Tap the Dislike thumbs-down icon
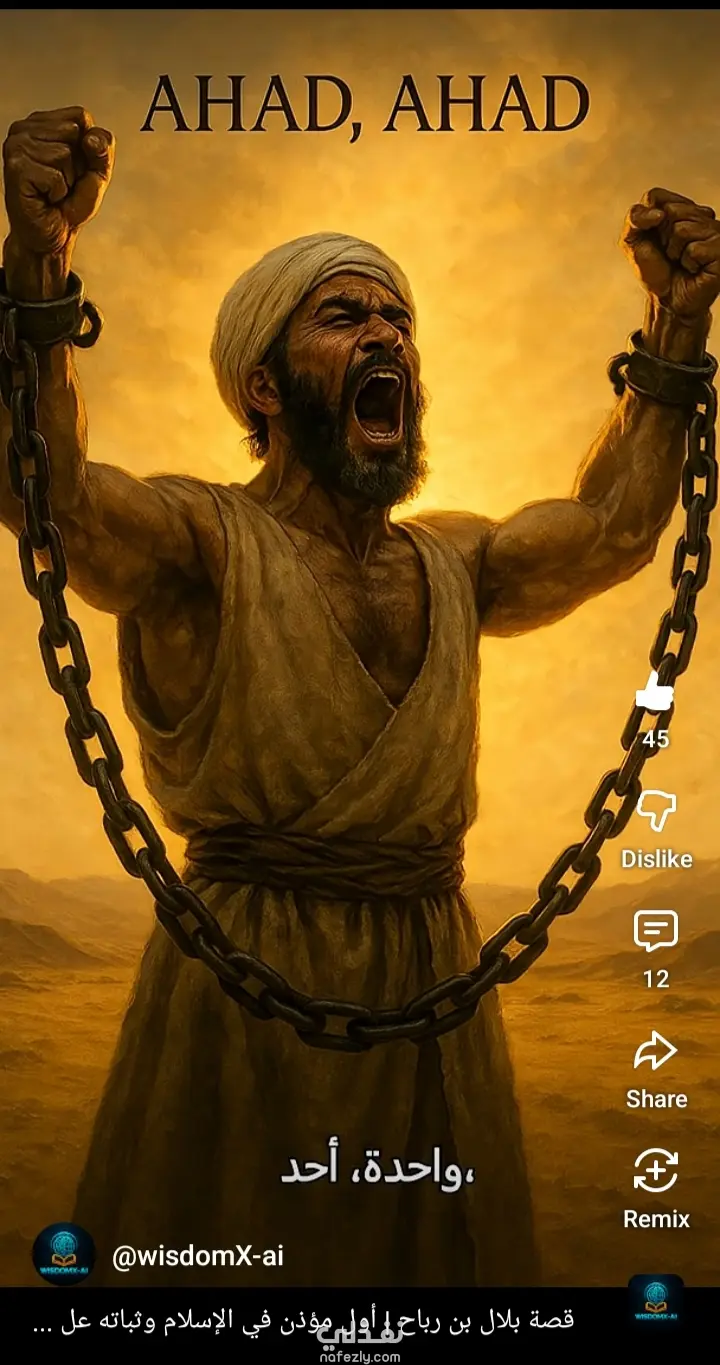720x1365 pixels. (656, 812)
